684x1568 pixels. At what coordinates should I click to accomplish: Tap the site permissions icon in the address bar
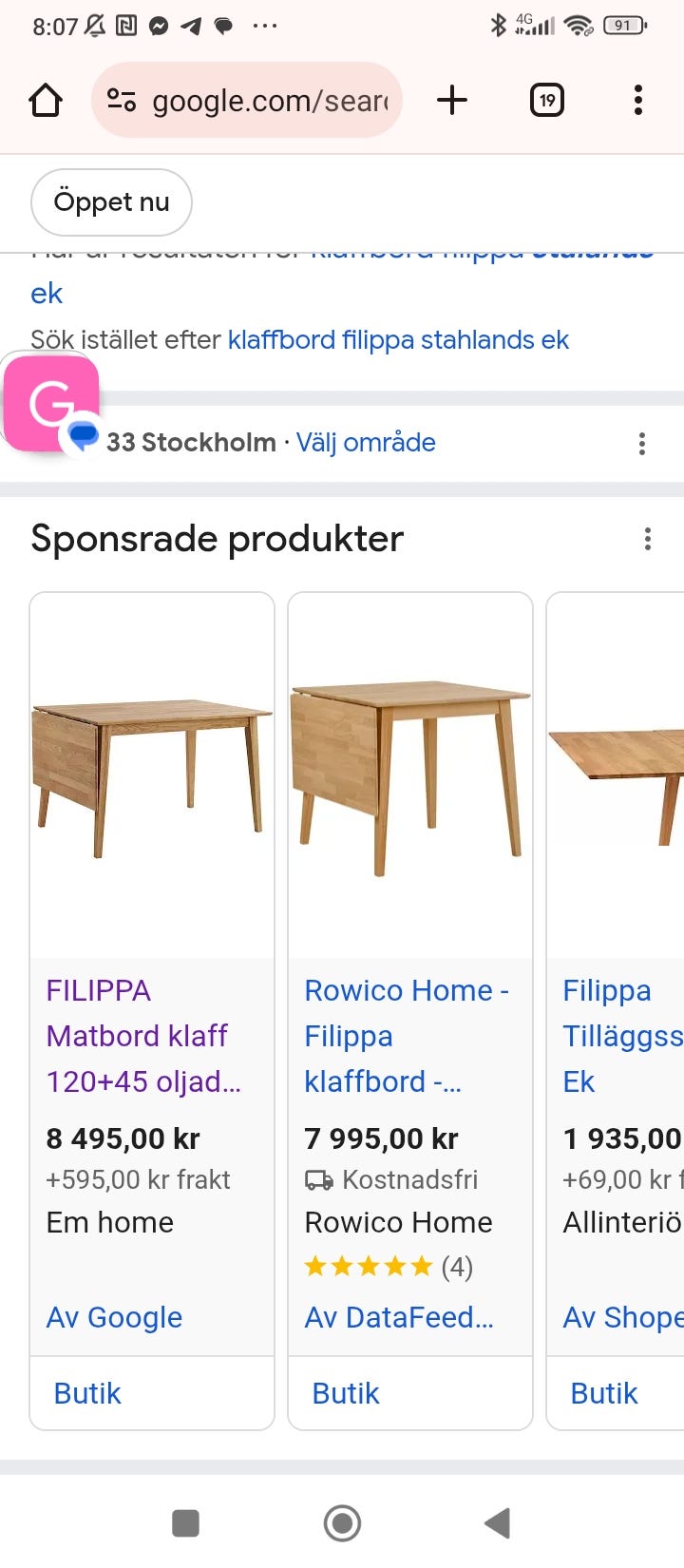(x=121, y=99)
